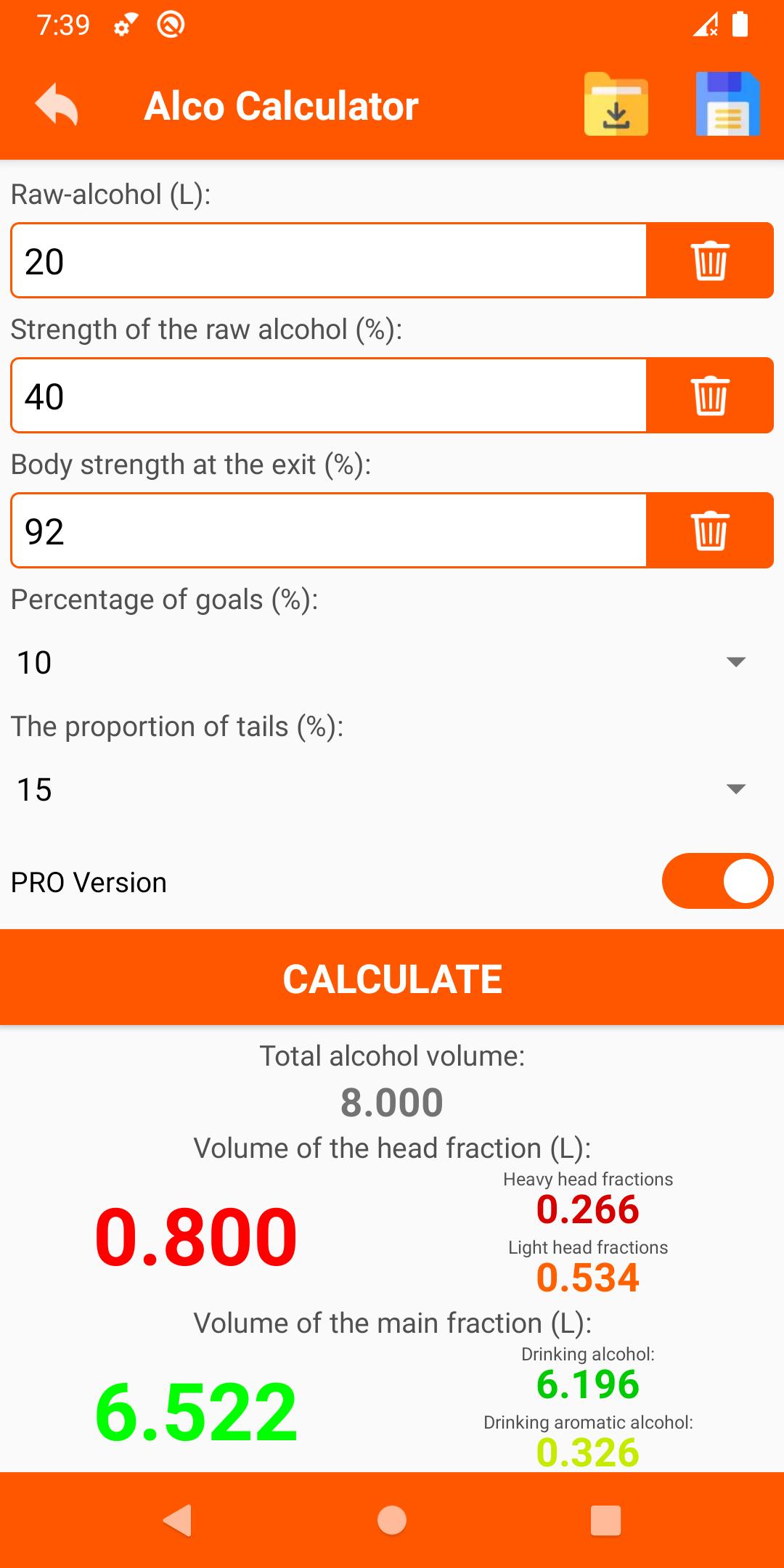Clear the Raw-alcohol value with trash button
Image resolution: width=784 pixels, height=1568 pixels.
[x=709, y=261]
